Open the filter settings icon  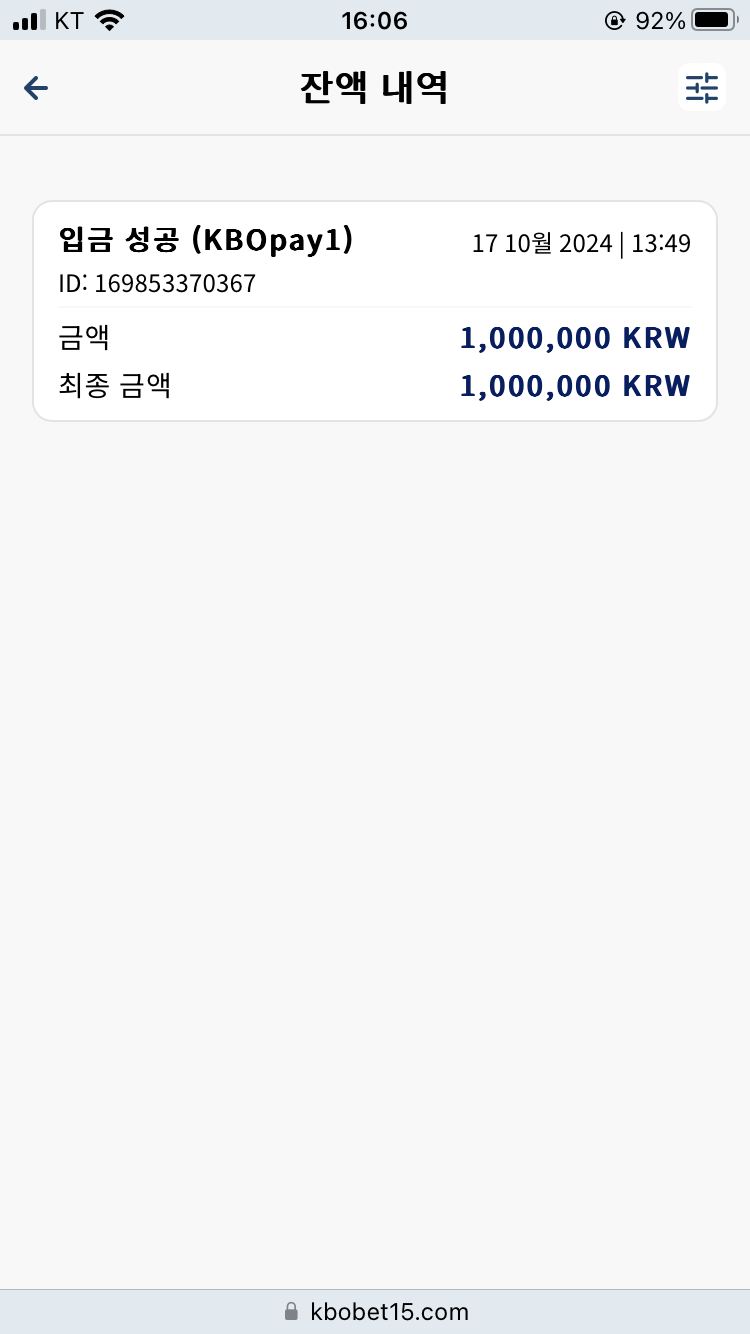coord(701,88)
